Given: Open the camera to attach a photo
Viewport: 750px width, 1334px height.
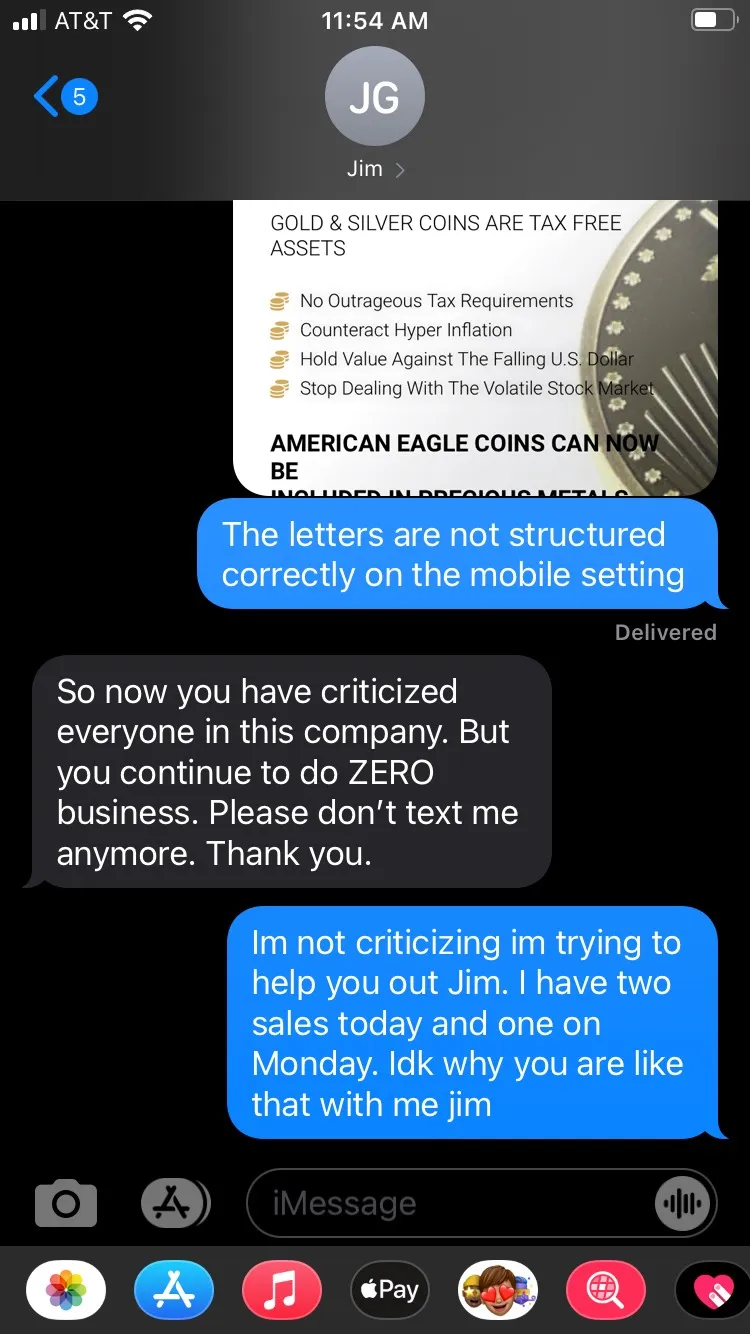Looking at the screenshot, I should coord(66,1203).
